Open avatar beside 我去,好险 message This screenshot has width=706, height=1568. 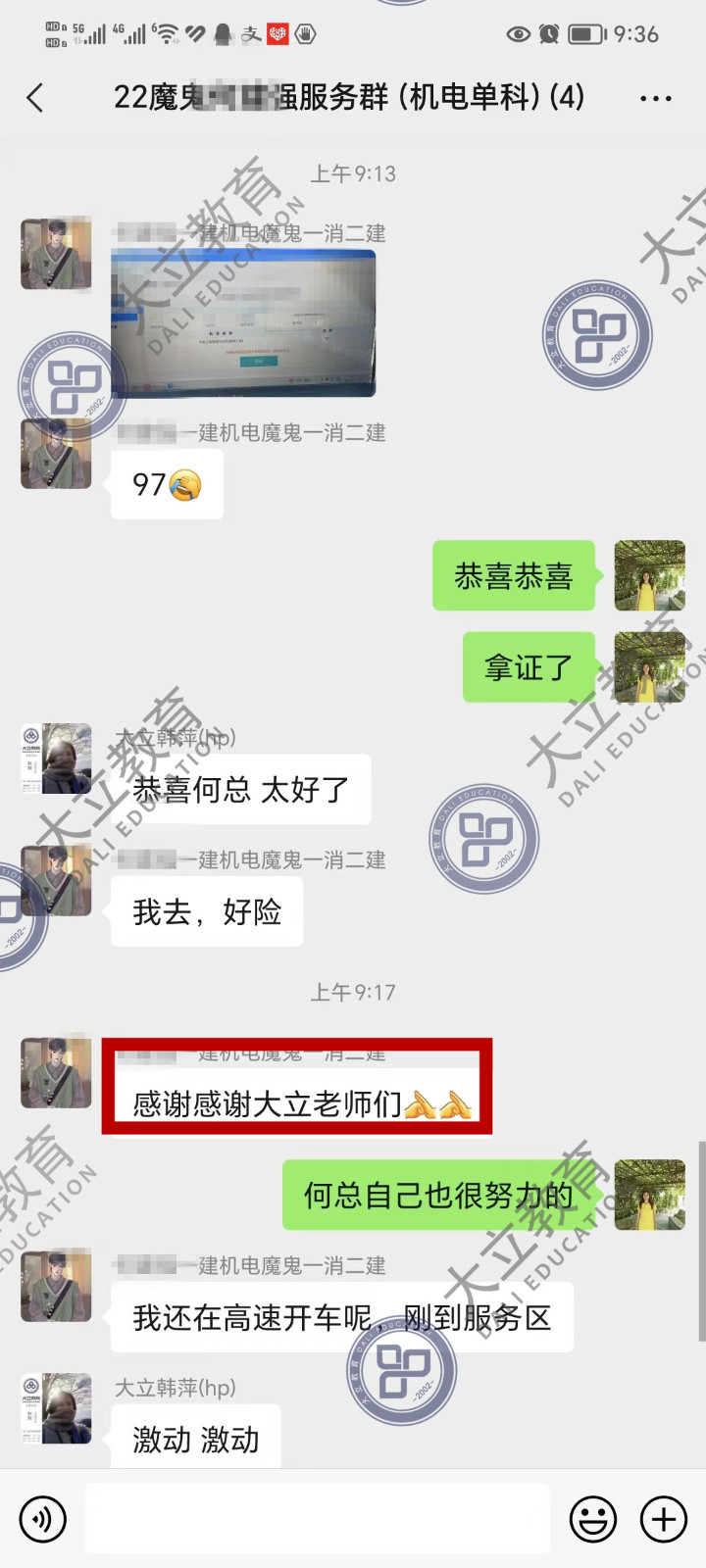click(56, 880)
